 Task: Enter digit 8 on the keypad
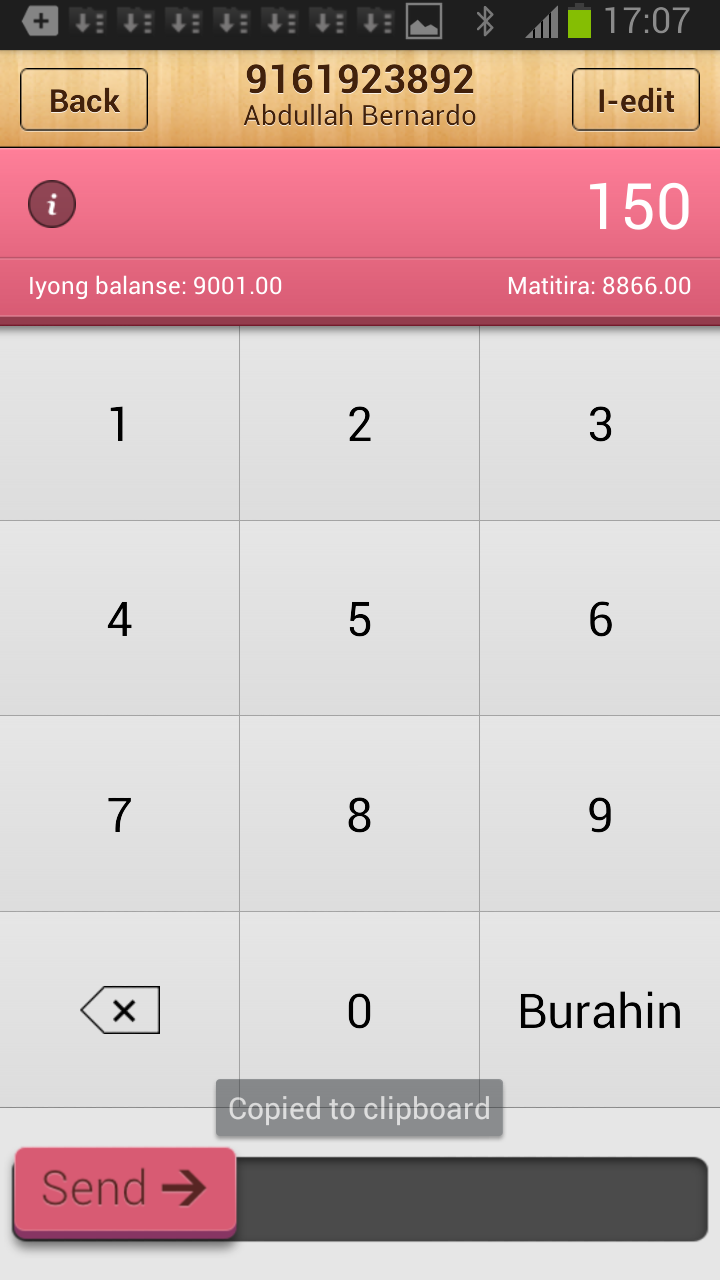tap(359, 815)
